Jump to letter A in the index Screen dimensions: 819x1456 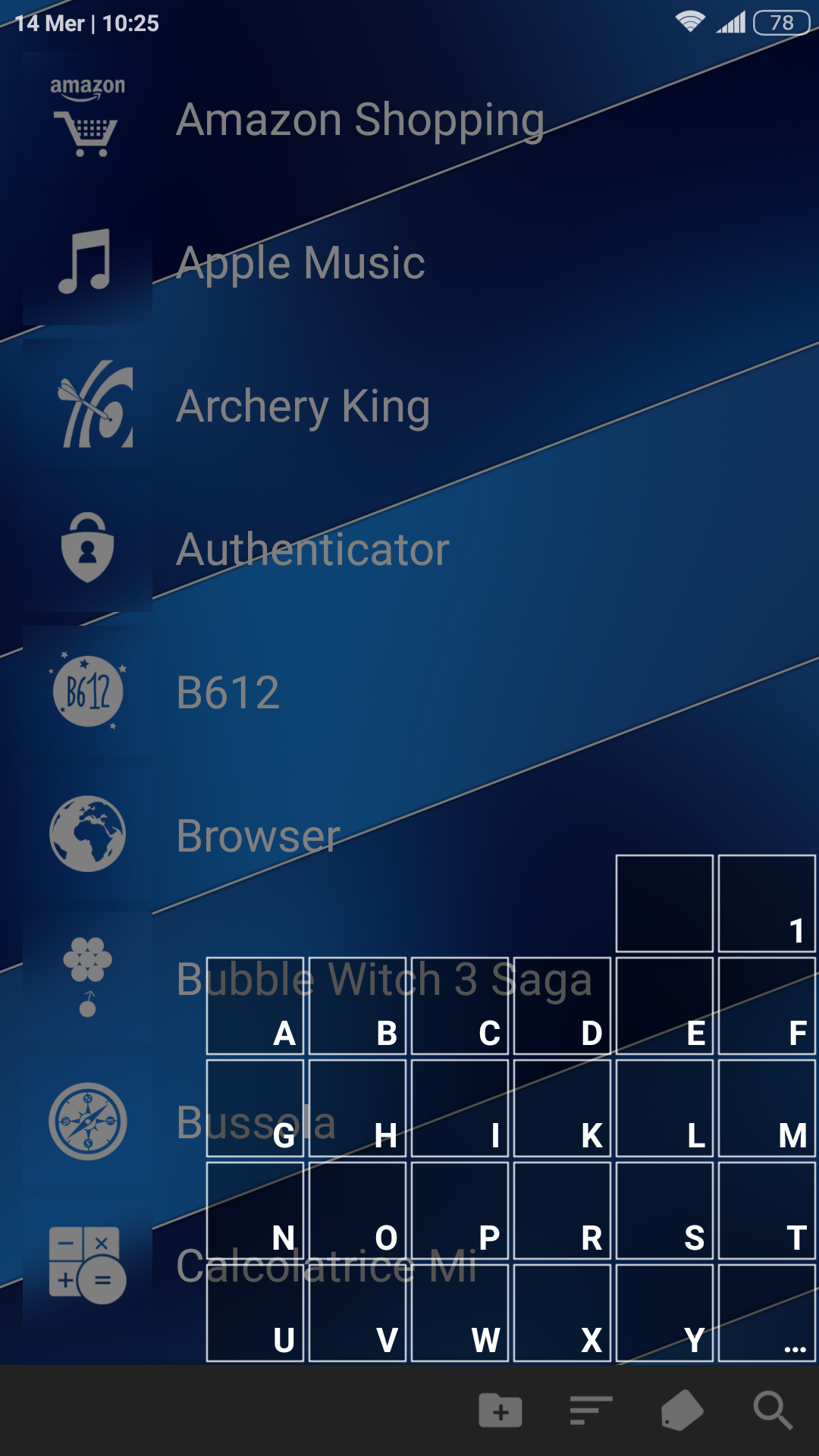pyautogui.click(x=255, y=1006)
